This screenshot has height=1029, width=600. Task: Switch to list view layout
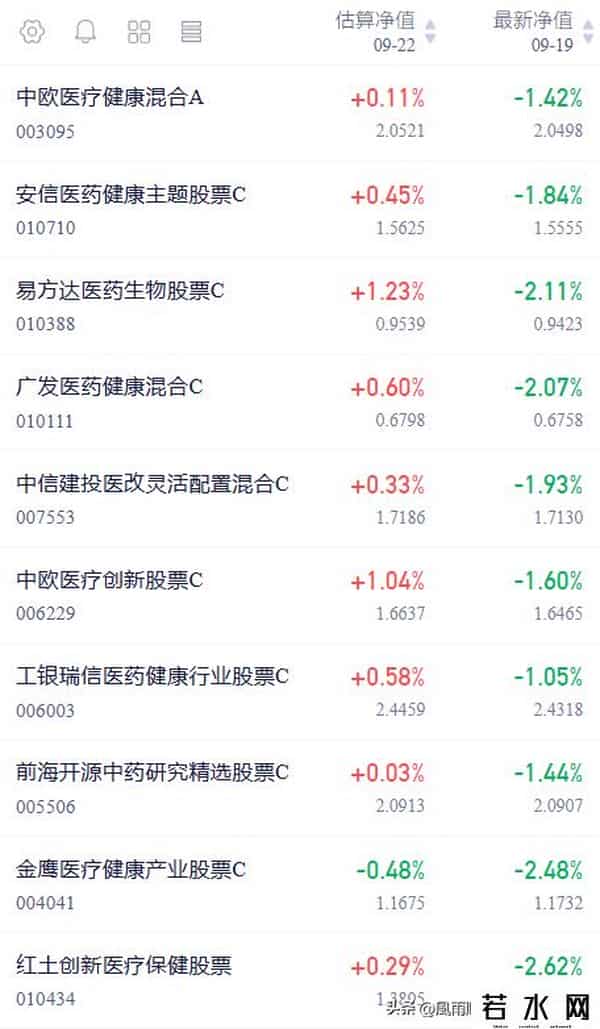[191, 32]
